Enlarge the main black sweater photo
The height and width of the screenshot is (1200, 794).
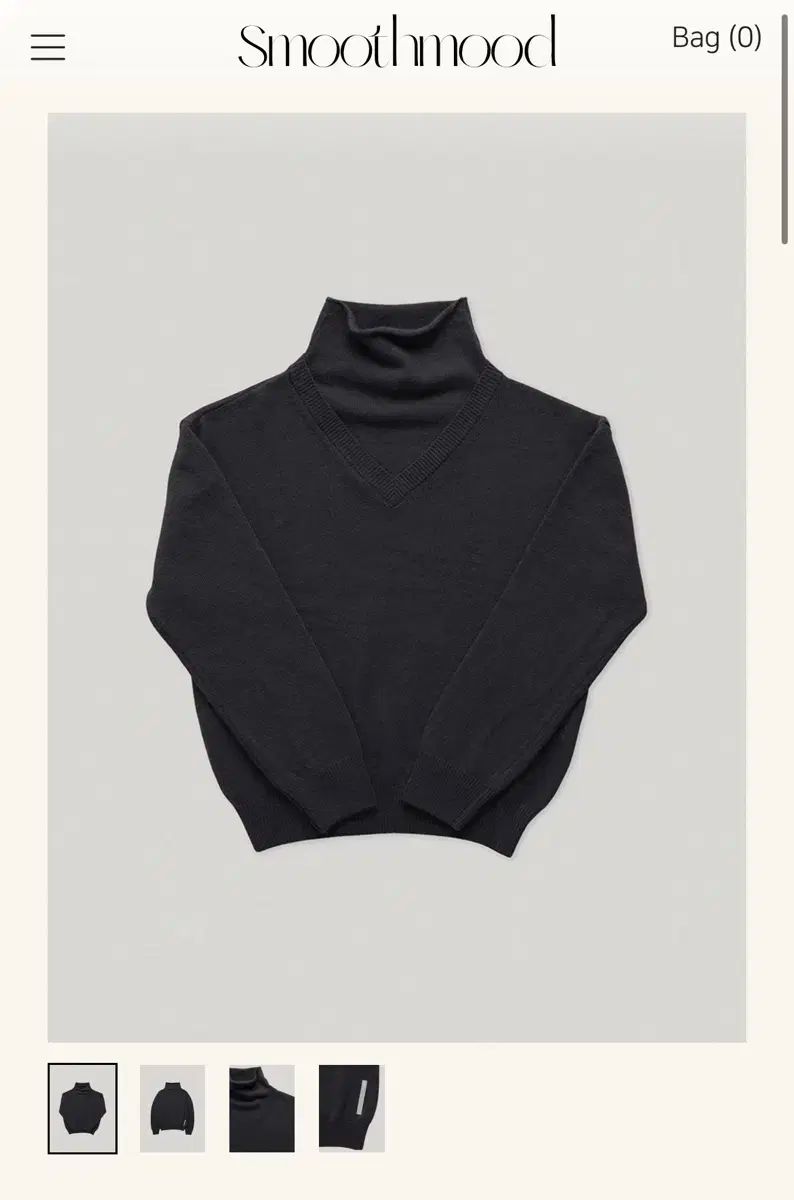(x=397, y=577)
